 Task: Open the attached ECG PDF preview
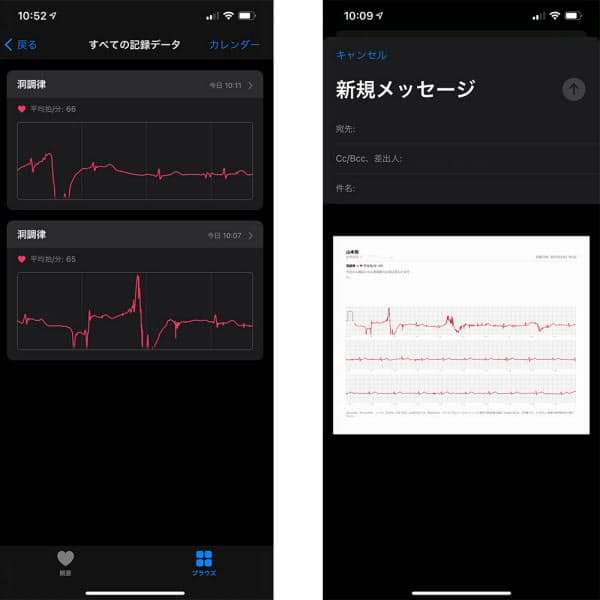click(460, 335)
